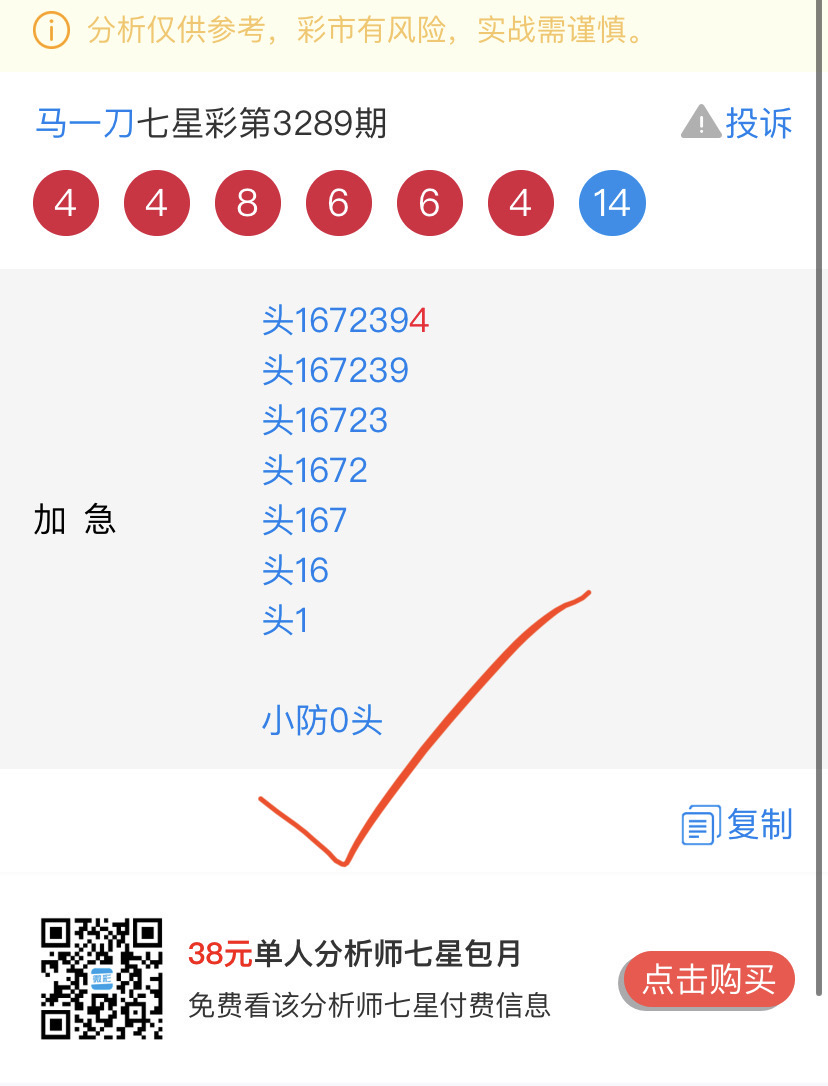Viewport: 828px width, 1086px height.
Task: Click the QR code image
Action: (x=100, y=979)
